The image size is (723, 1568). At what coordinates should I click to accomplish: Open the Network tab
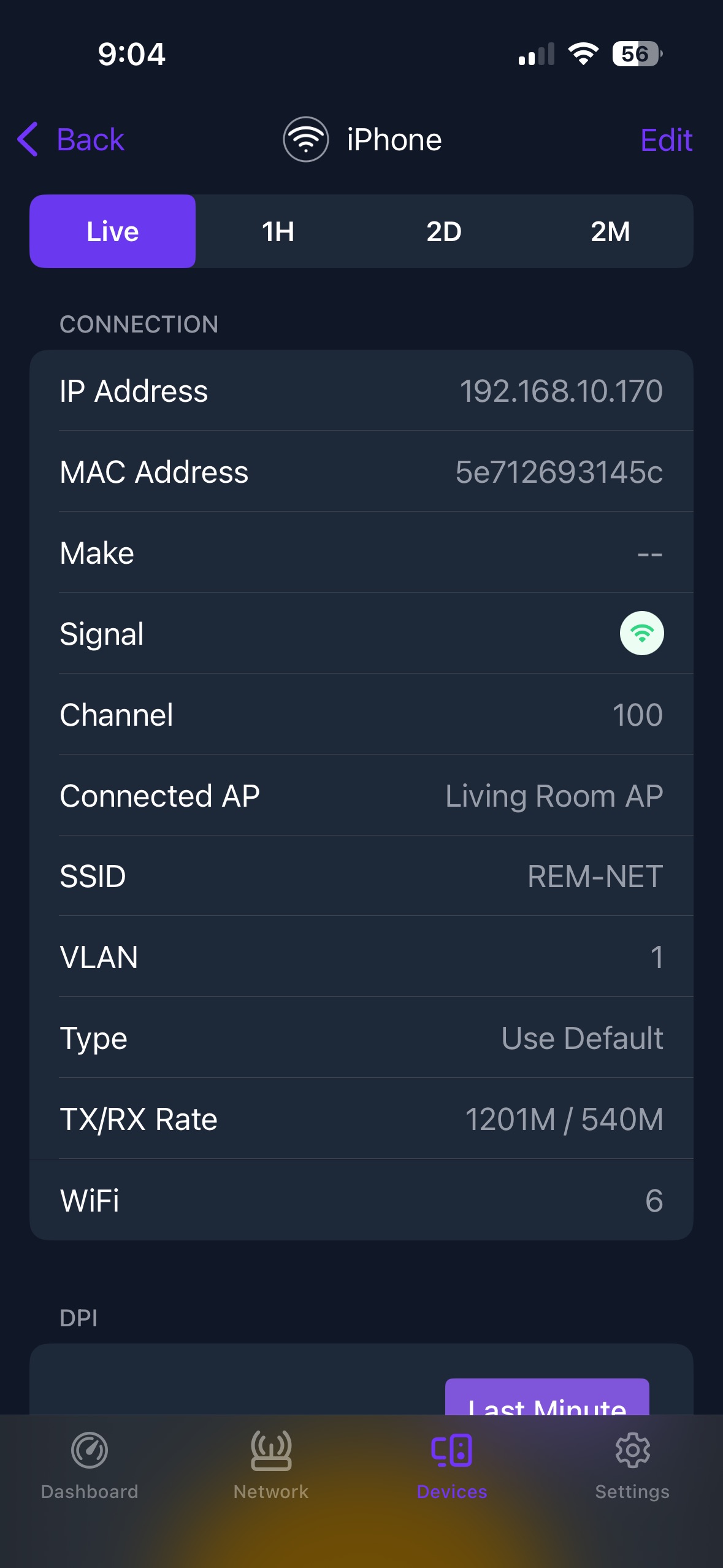pyautogui.click(x=271, y=1464)
